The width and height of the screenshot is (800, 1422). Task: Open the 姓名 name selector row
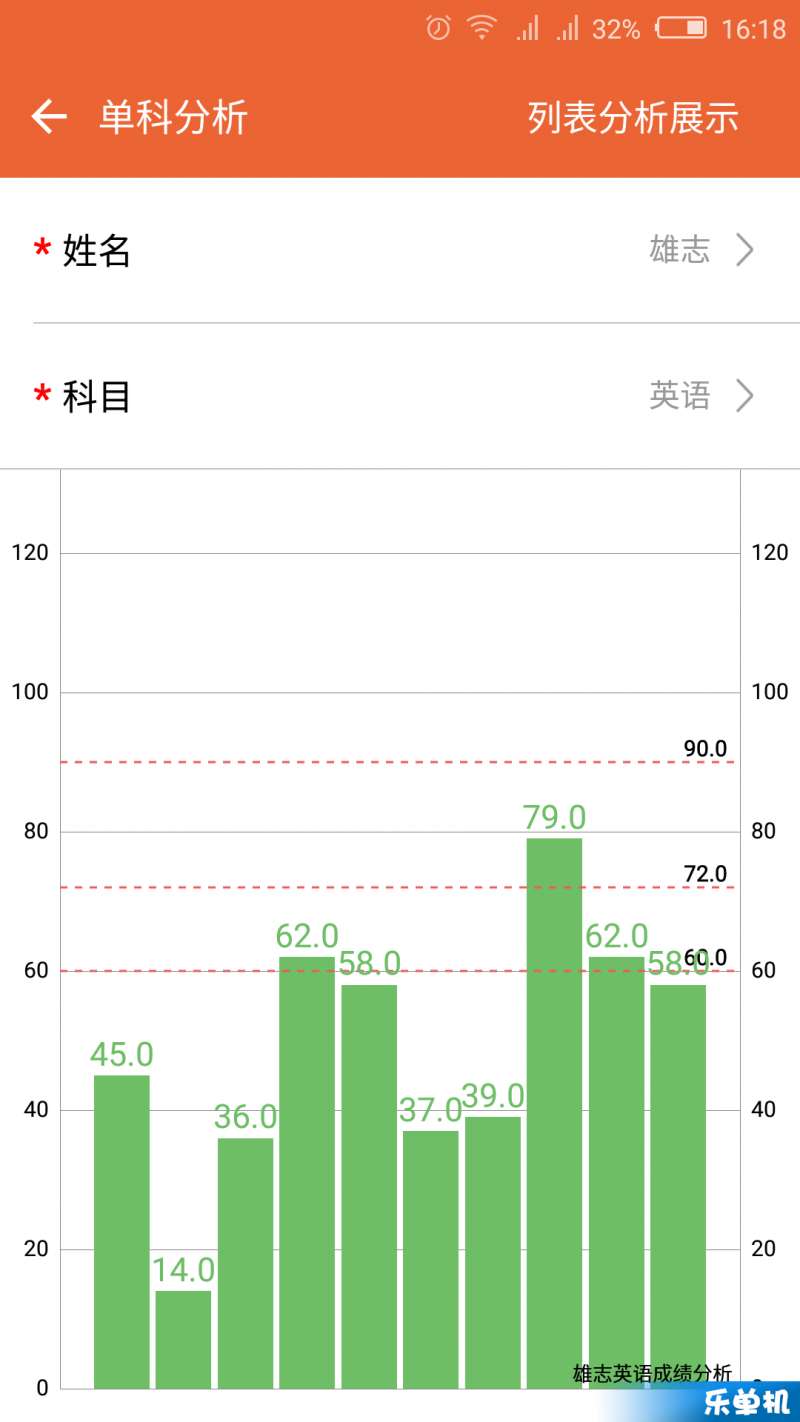click(400, 250)
